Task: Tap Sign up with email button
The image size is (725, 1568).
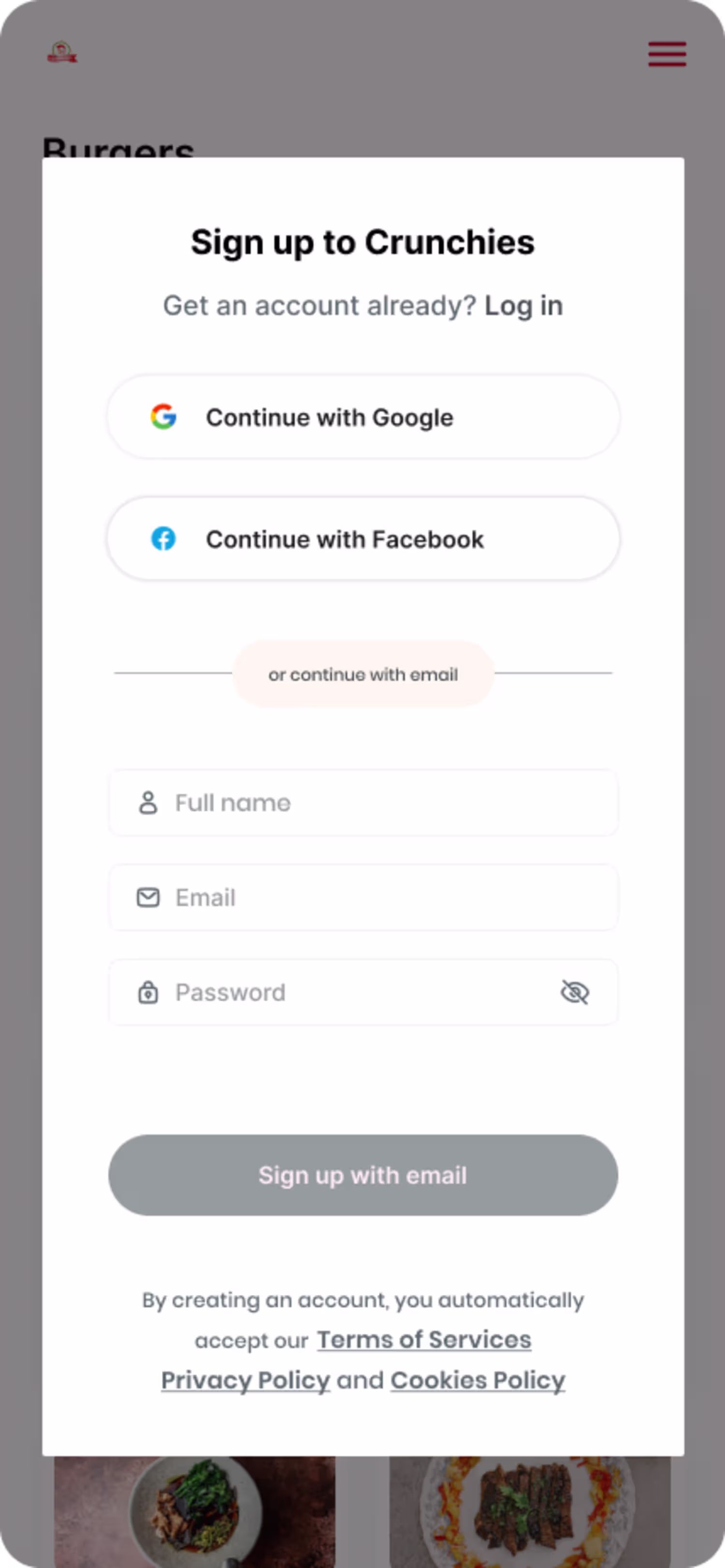Action: click(x=363, y=1175)
